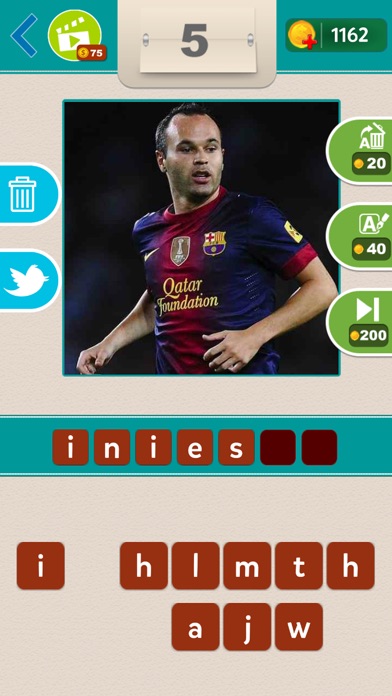Remove the placed letter e from the answer
The height and width of the screenshot is (696, 392).
195,447
